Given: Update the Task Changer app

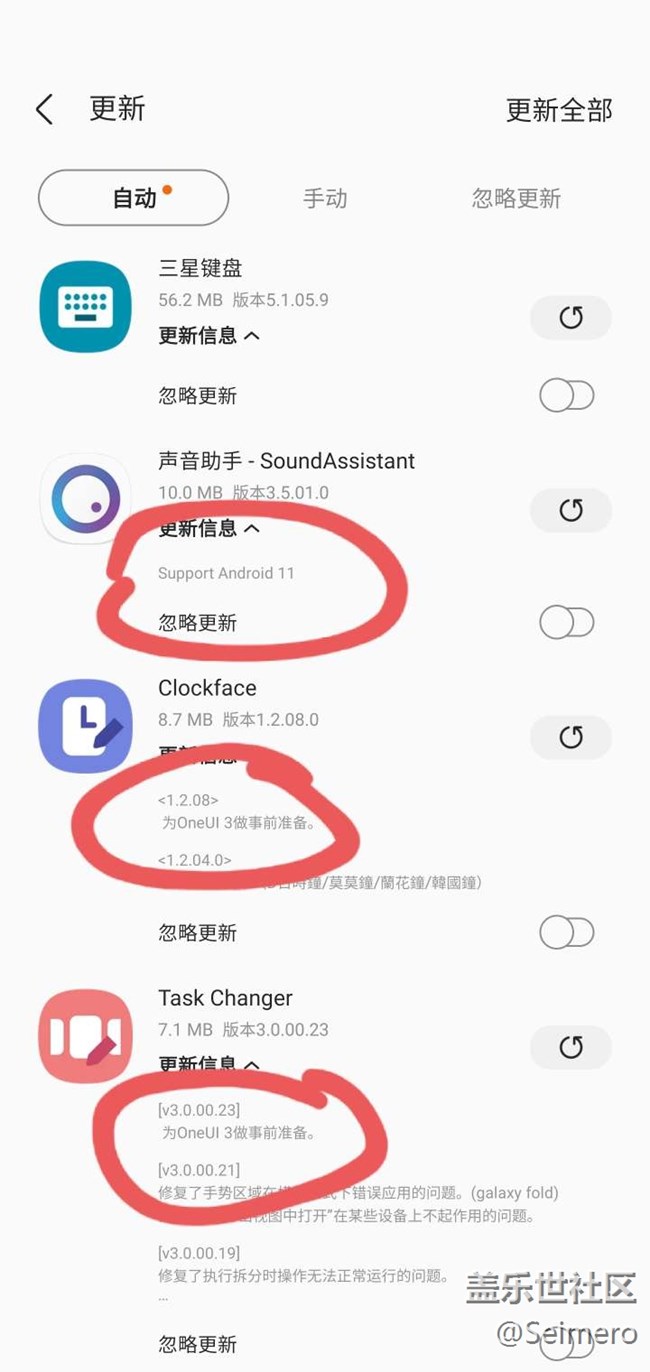Looking at the screenshot, I should [570, 1047].
